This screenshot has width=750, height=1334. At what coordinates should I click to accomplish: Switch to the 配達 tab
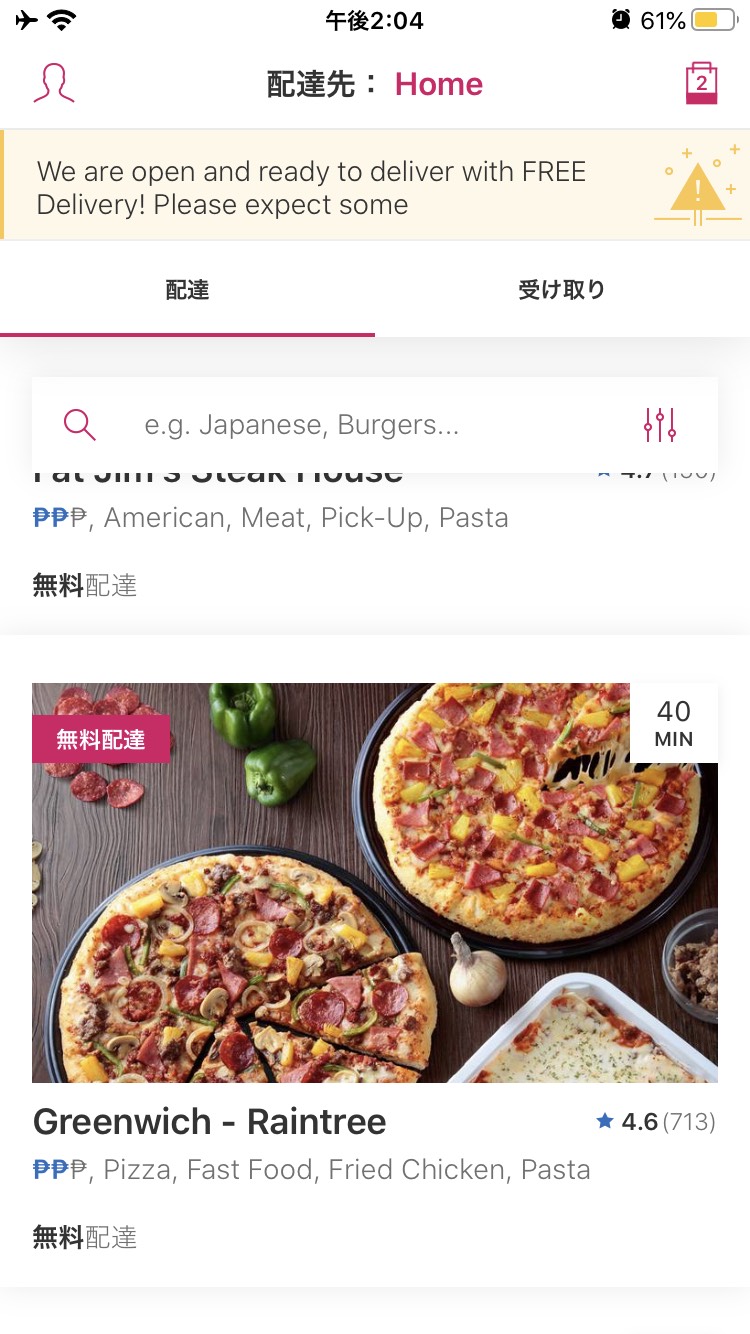(x=187, y=290)
